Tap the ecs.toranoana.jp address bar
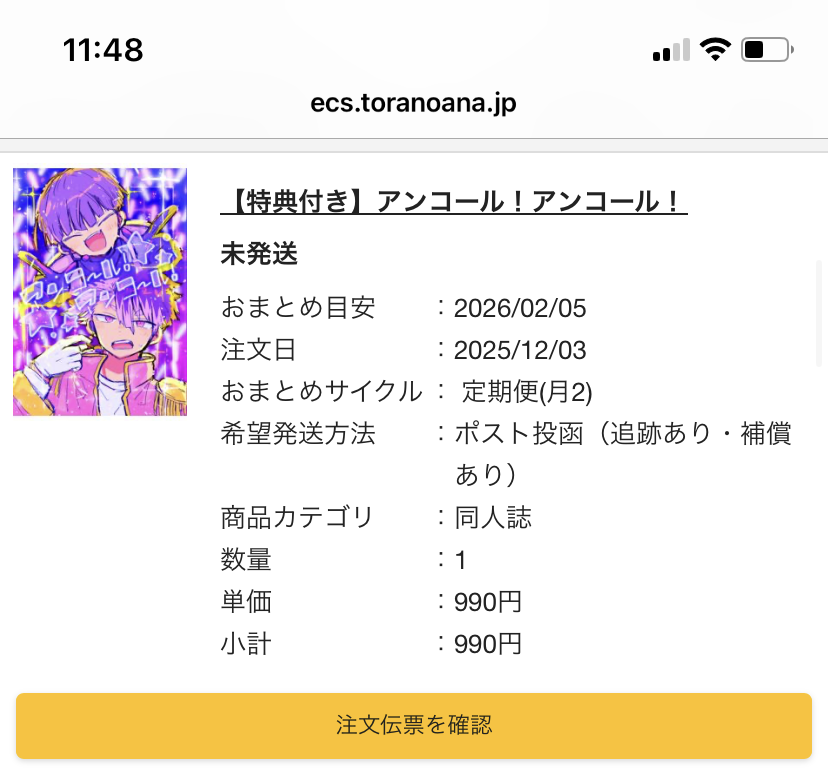Viewport: 828px width, 784px height. (413, 104)
